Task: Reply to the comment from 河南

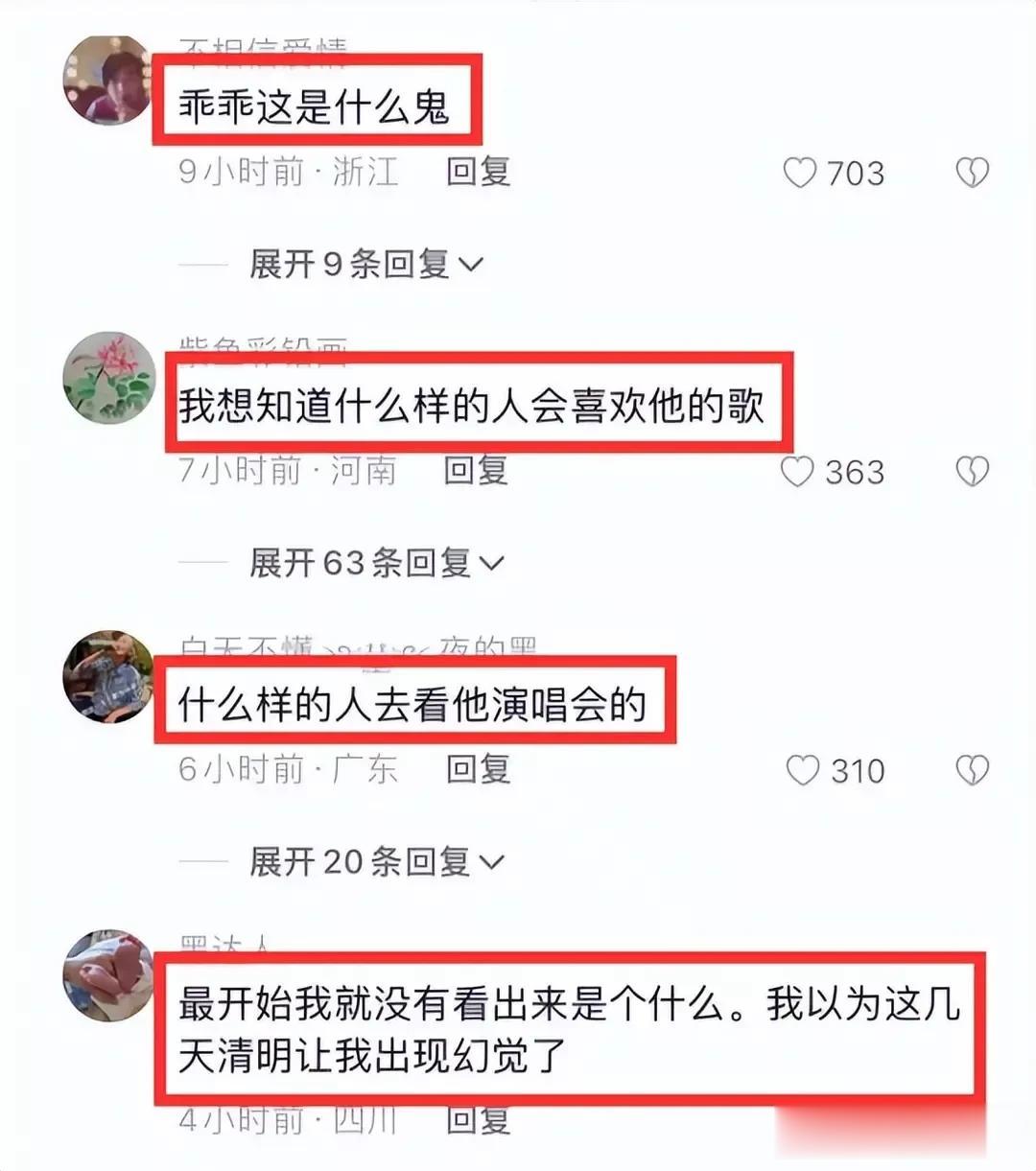Action: pos(476,471)
